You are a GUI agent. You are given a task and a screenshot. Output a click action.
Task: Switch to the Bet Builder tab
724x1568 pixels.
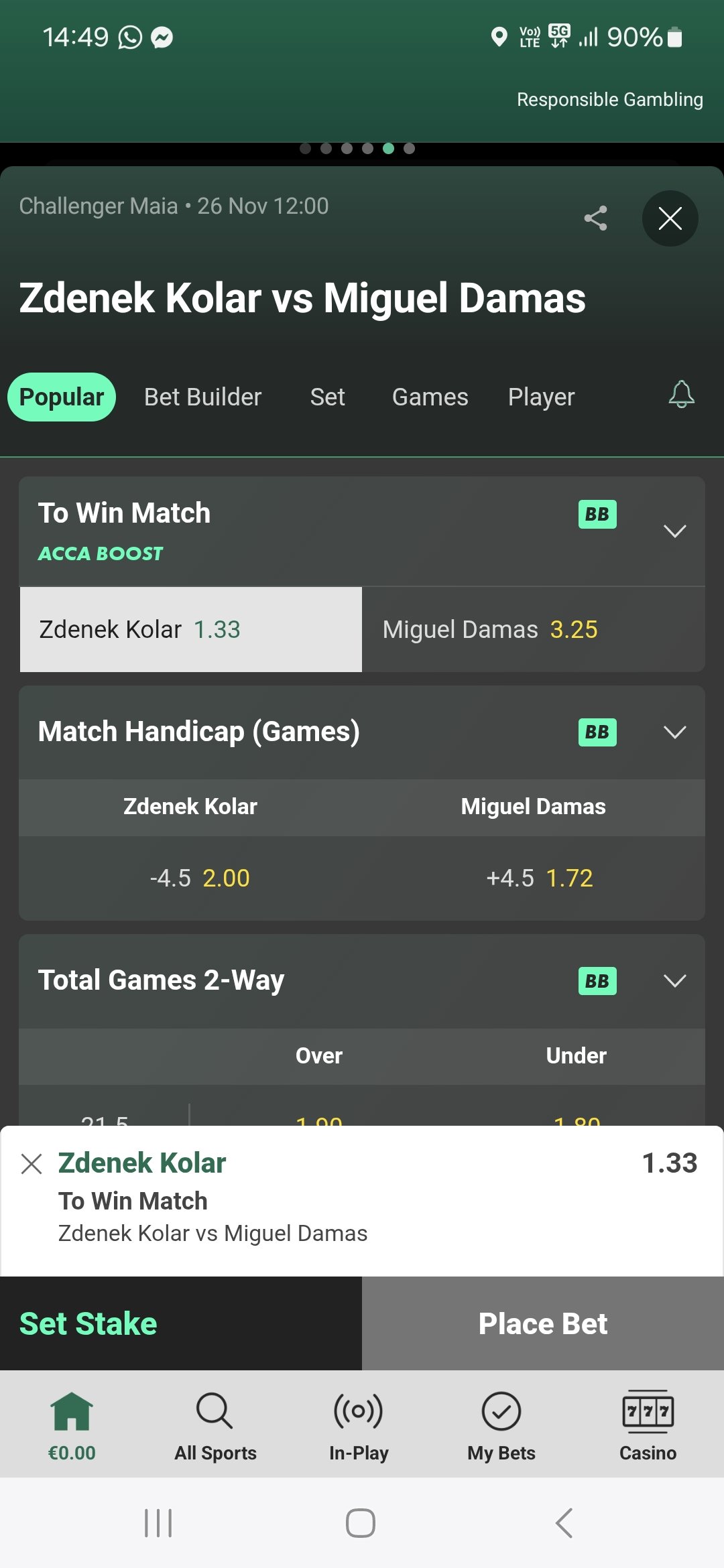pyautogui.click(x=202, y=397)
